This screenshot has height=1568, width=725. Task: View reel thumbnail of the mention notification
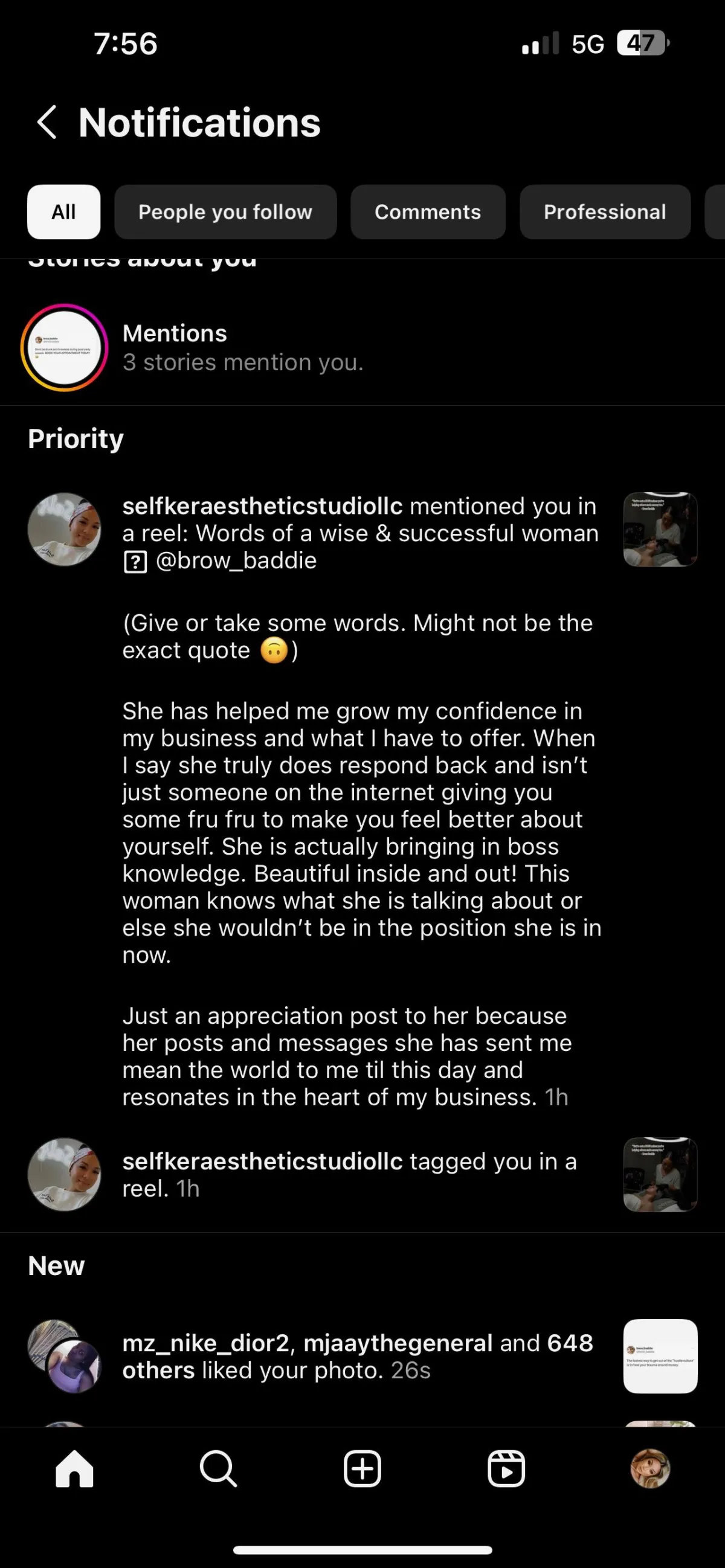pyautogui.click(x=660, y=530)
